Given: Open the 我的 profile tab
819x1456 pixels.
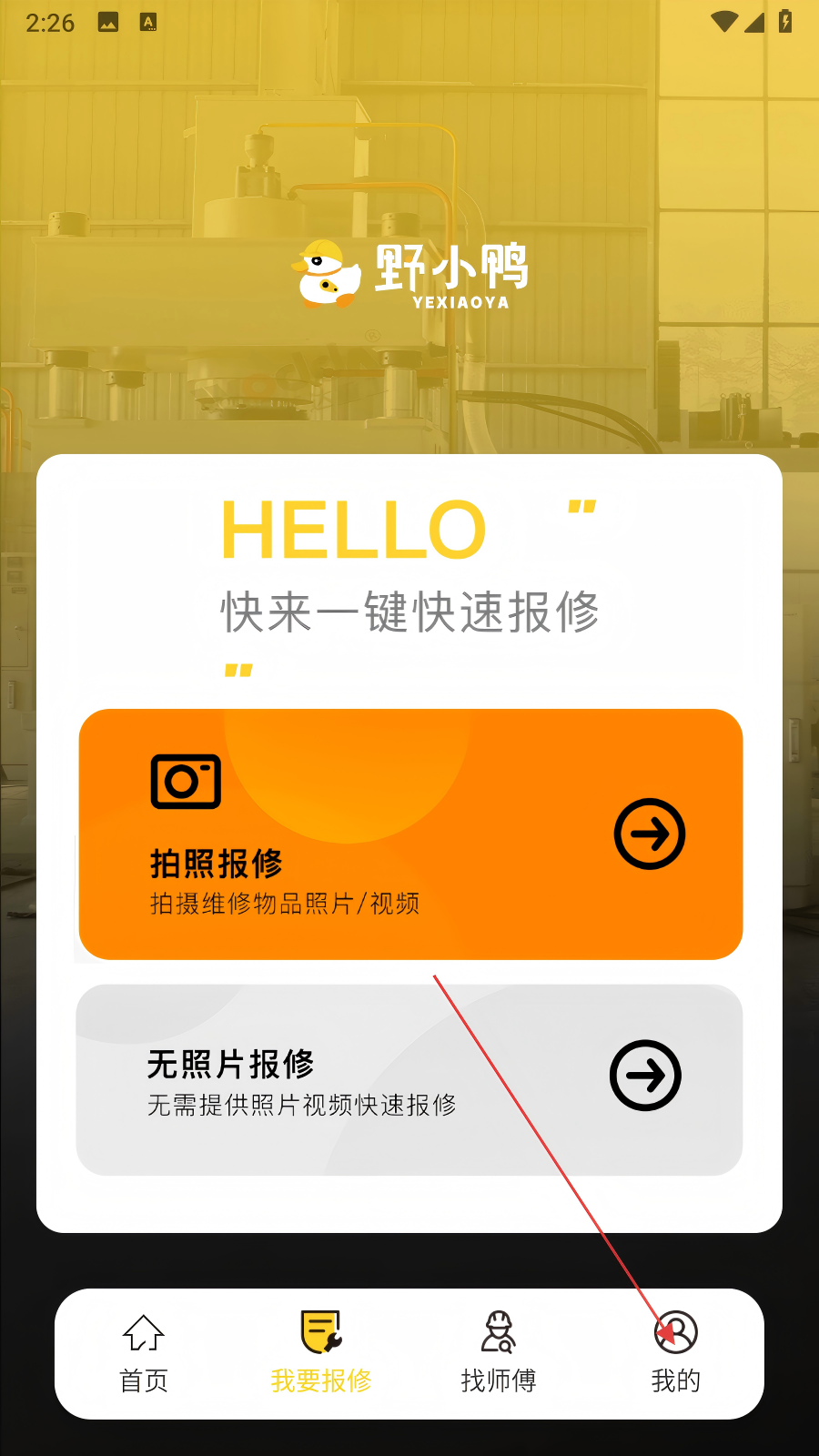Looking at the screenshot, I should point(675,1353).
